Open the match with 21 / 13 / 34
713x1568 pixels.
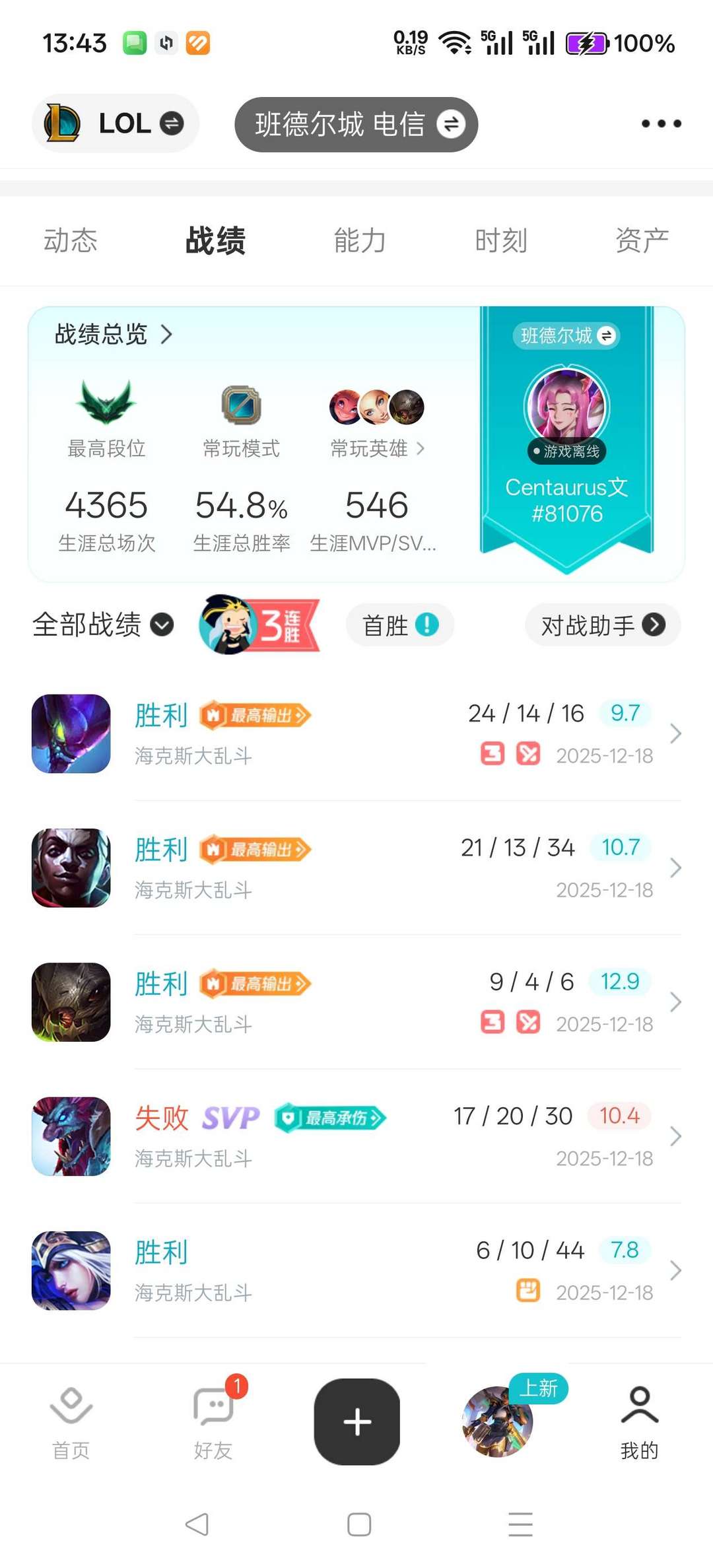tap(356, 868)
